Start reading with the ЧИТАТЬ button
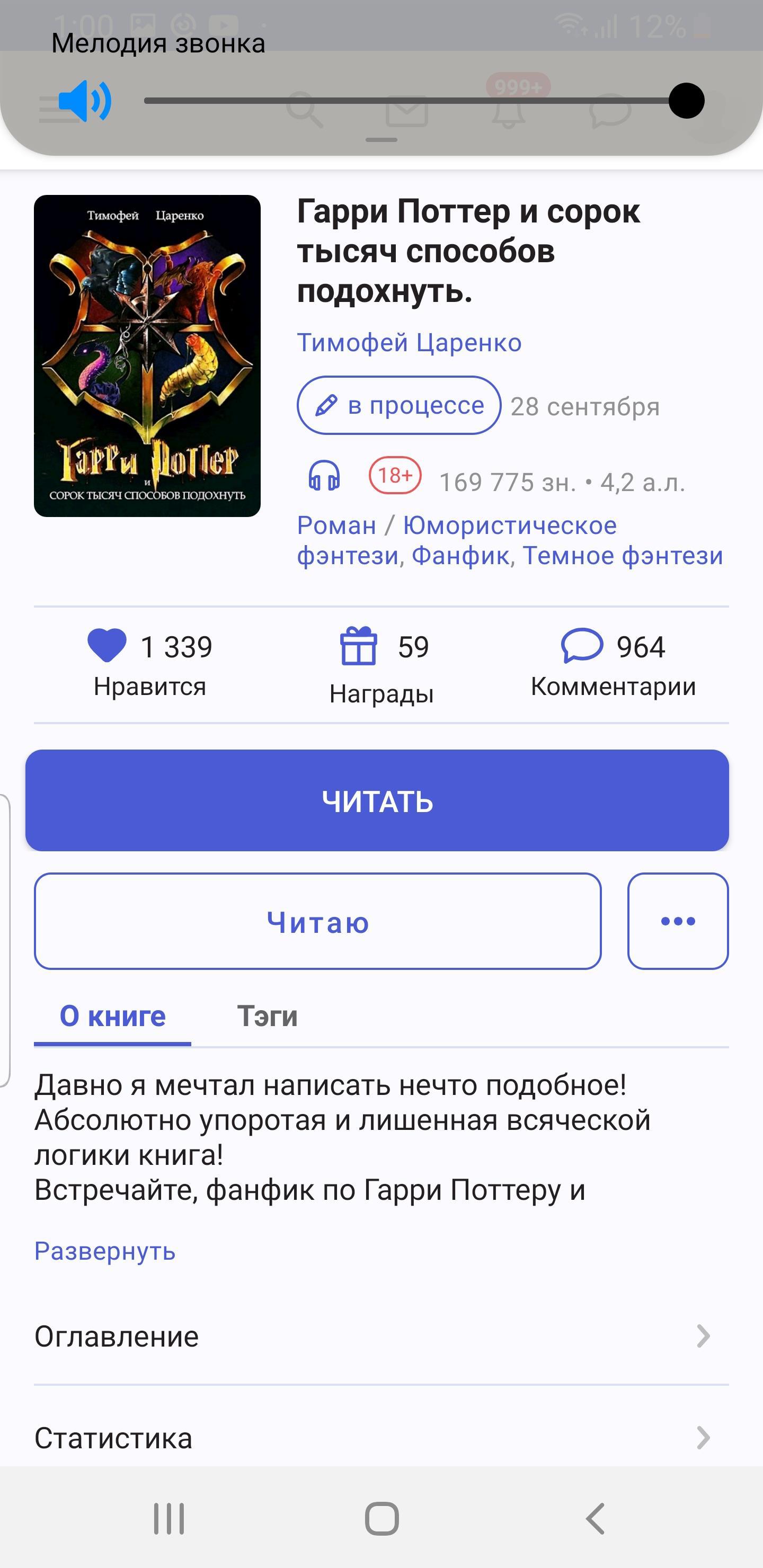 click(x=377, y=800)
